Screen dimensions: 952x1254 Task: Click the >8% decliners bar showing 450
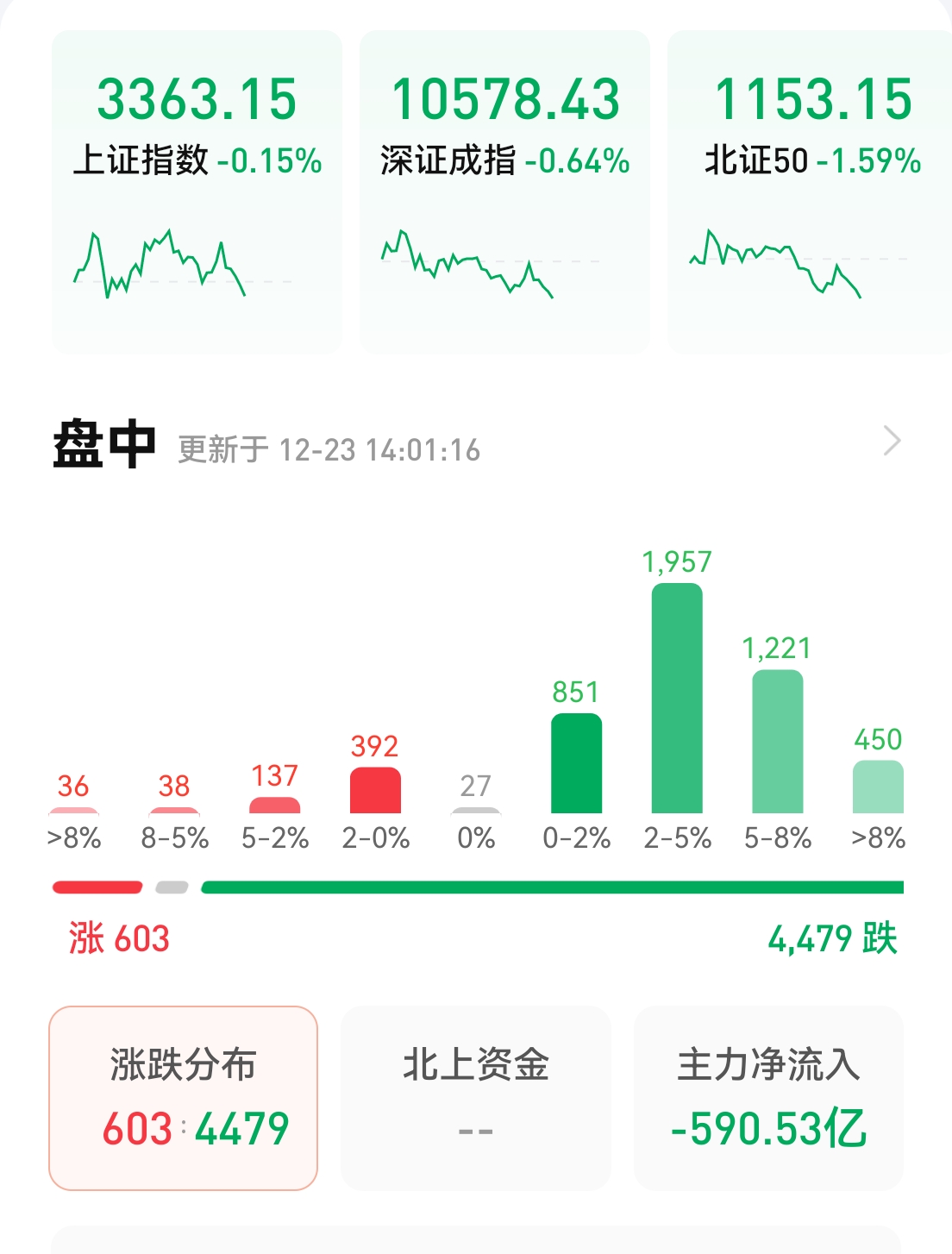(876, 789)
